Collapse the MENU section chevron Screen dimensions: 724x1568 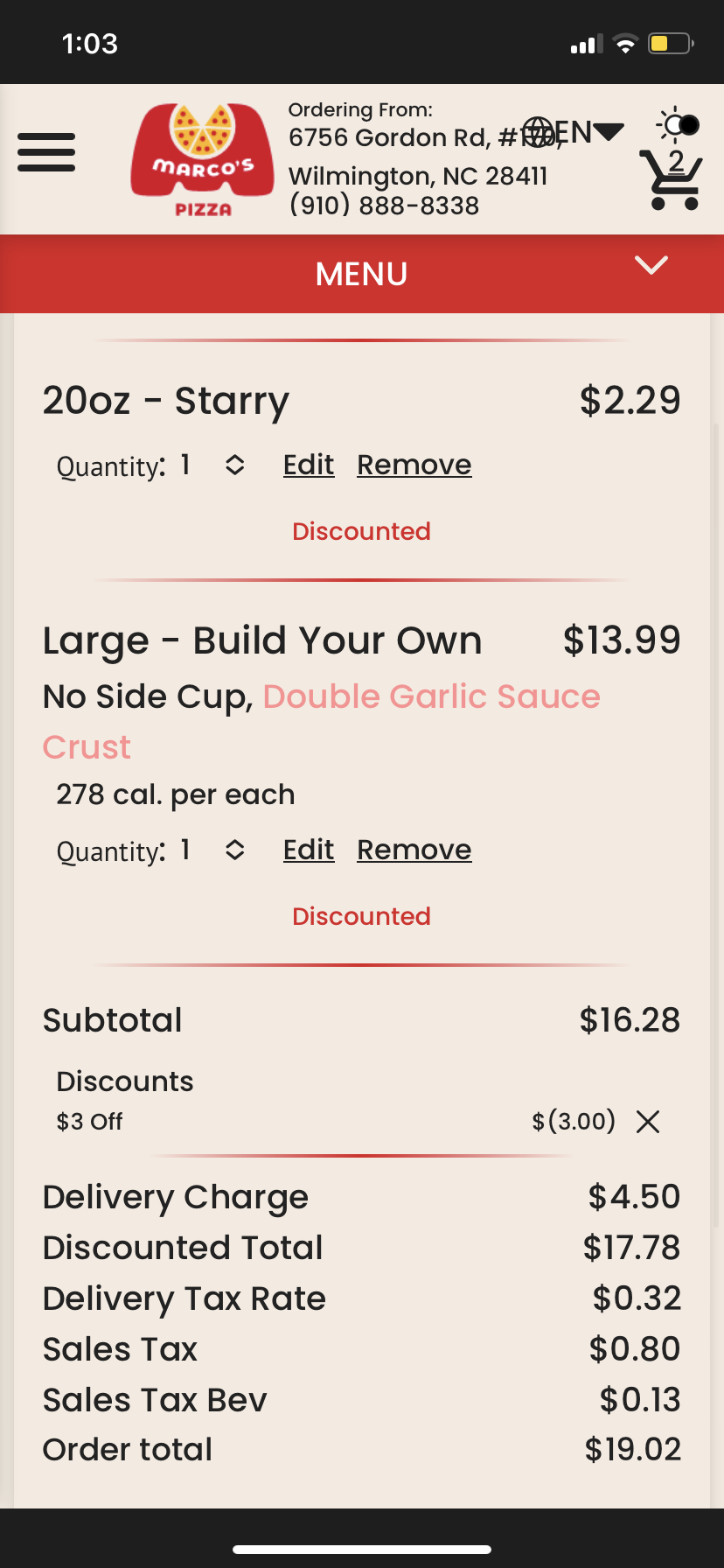pyautogui.click(x=651, y=267)
